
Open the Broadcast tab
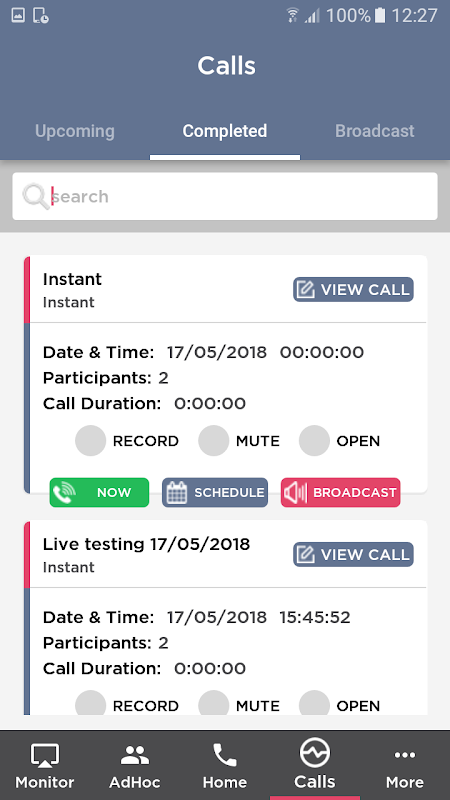pyautogui.click(x=375, y=131)
